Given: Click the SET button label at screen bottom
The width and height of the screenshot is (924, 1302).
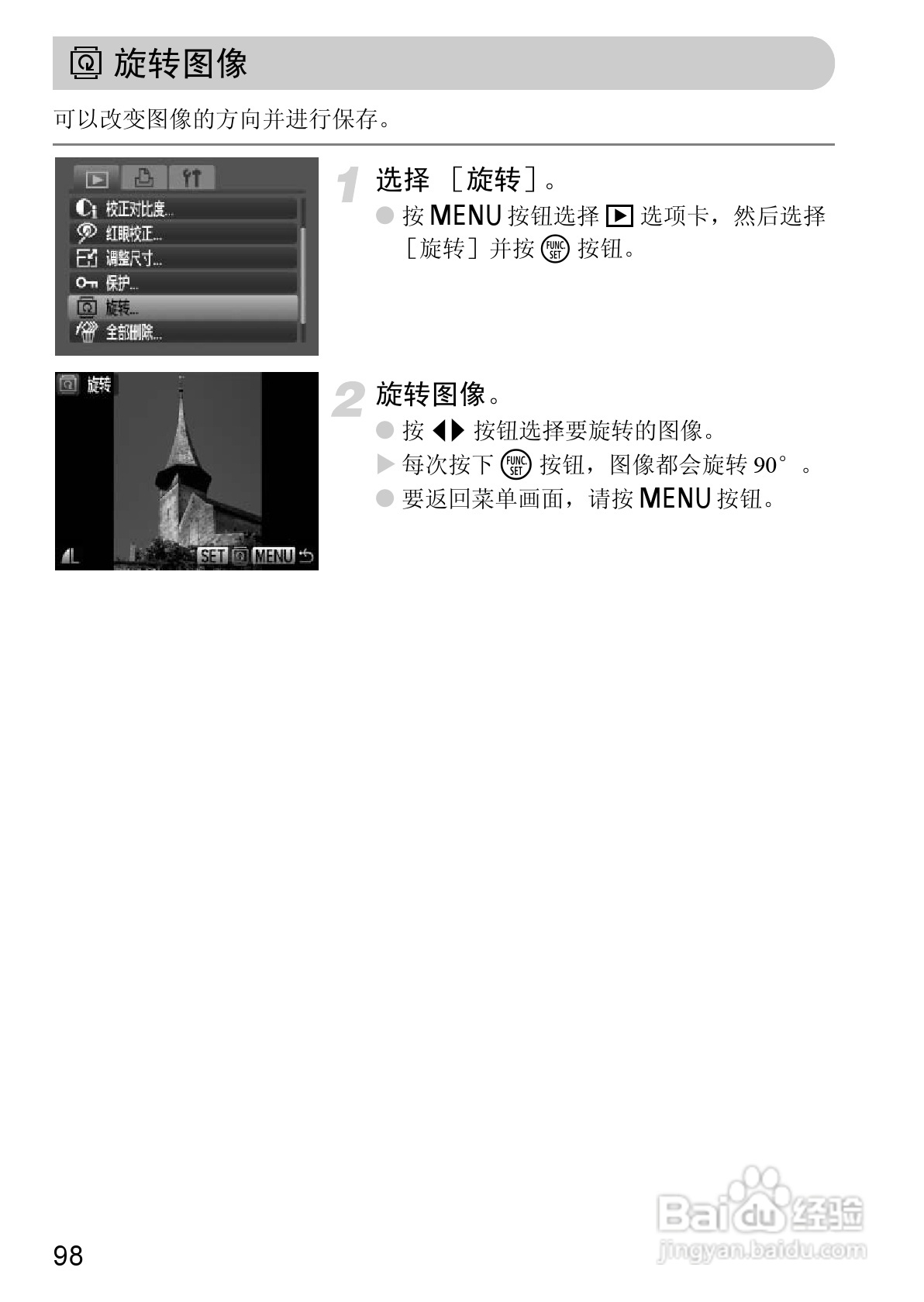Looking at the screenshot, I should 215,553.
